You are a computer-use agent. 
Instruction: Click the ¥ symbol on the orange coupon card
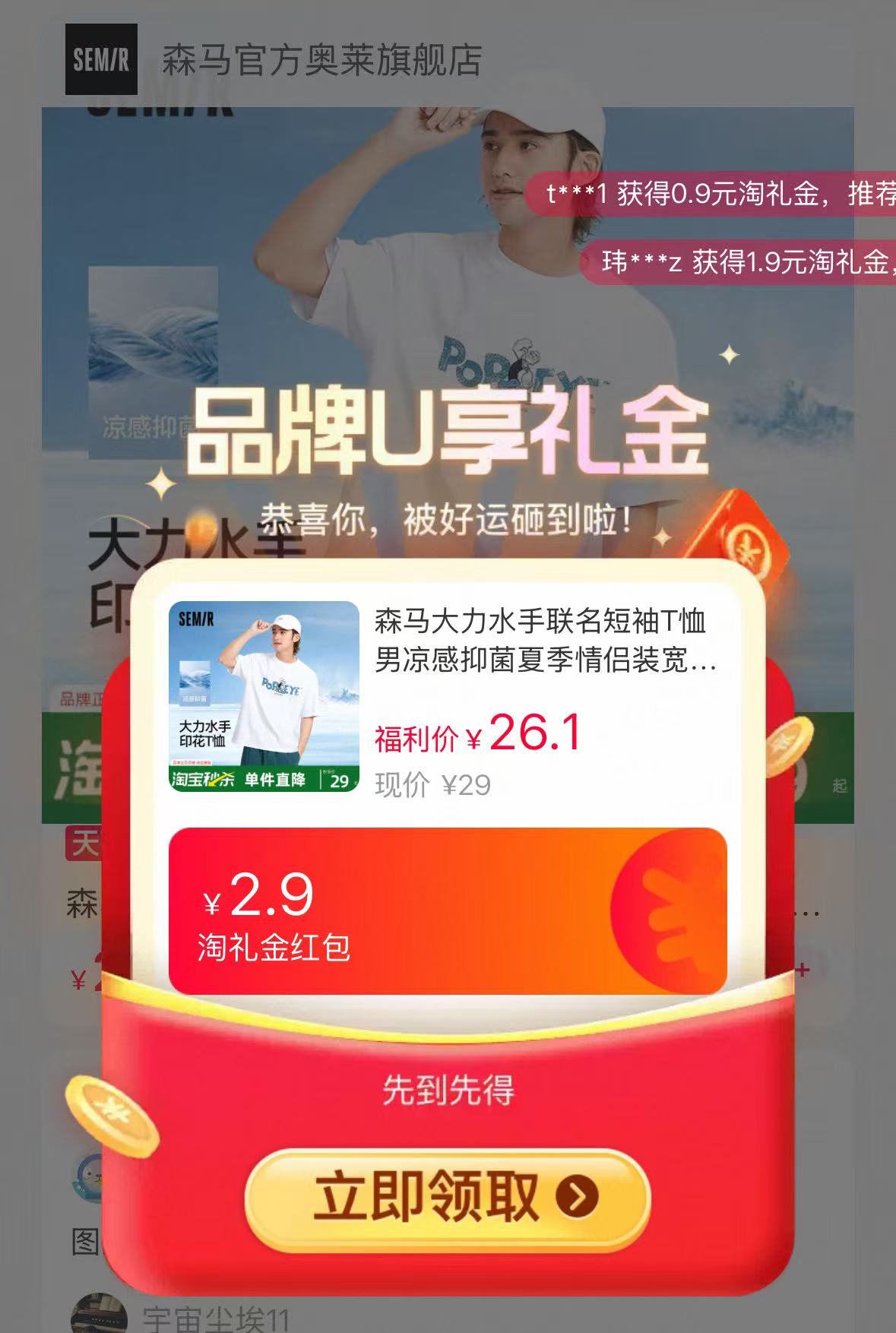point(214,901)
